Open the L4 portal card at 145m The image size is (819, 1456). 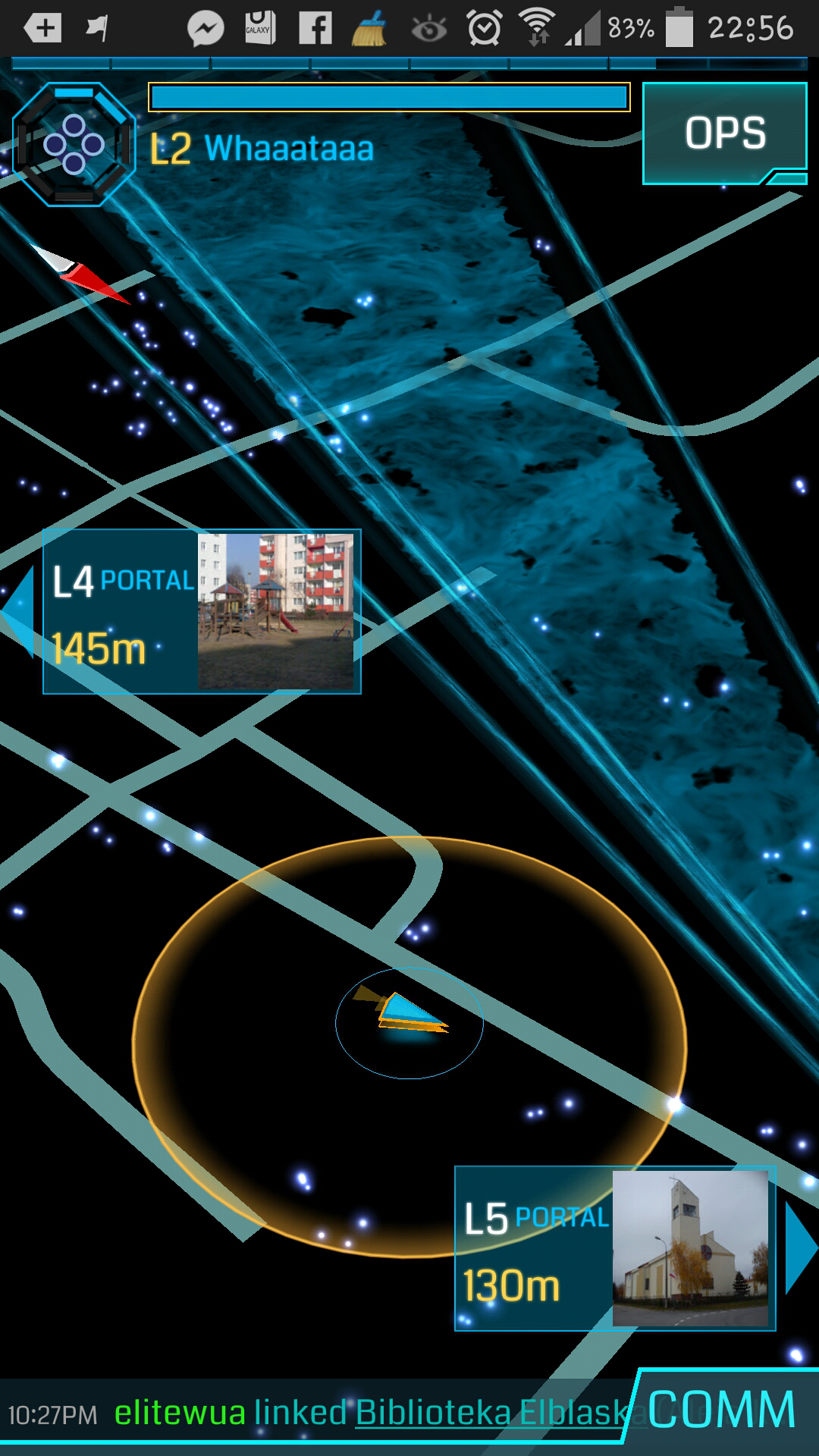[202, 611]
